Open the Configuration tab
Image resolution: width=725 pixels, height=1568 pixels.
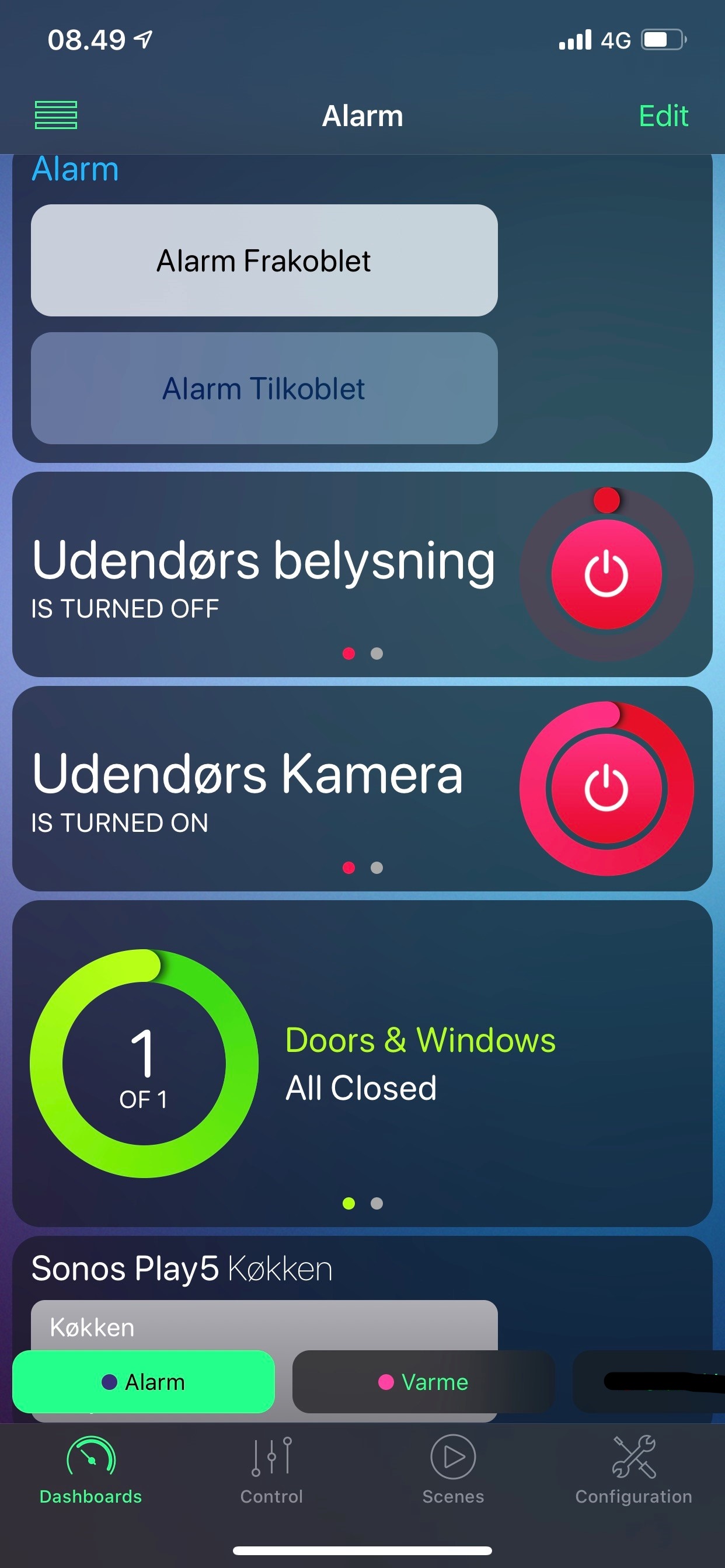click(x=634, y=1469)
